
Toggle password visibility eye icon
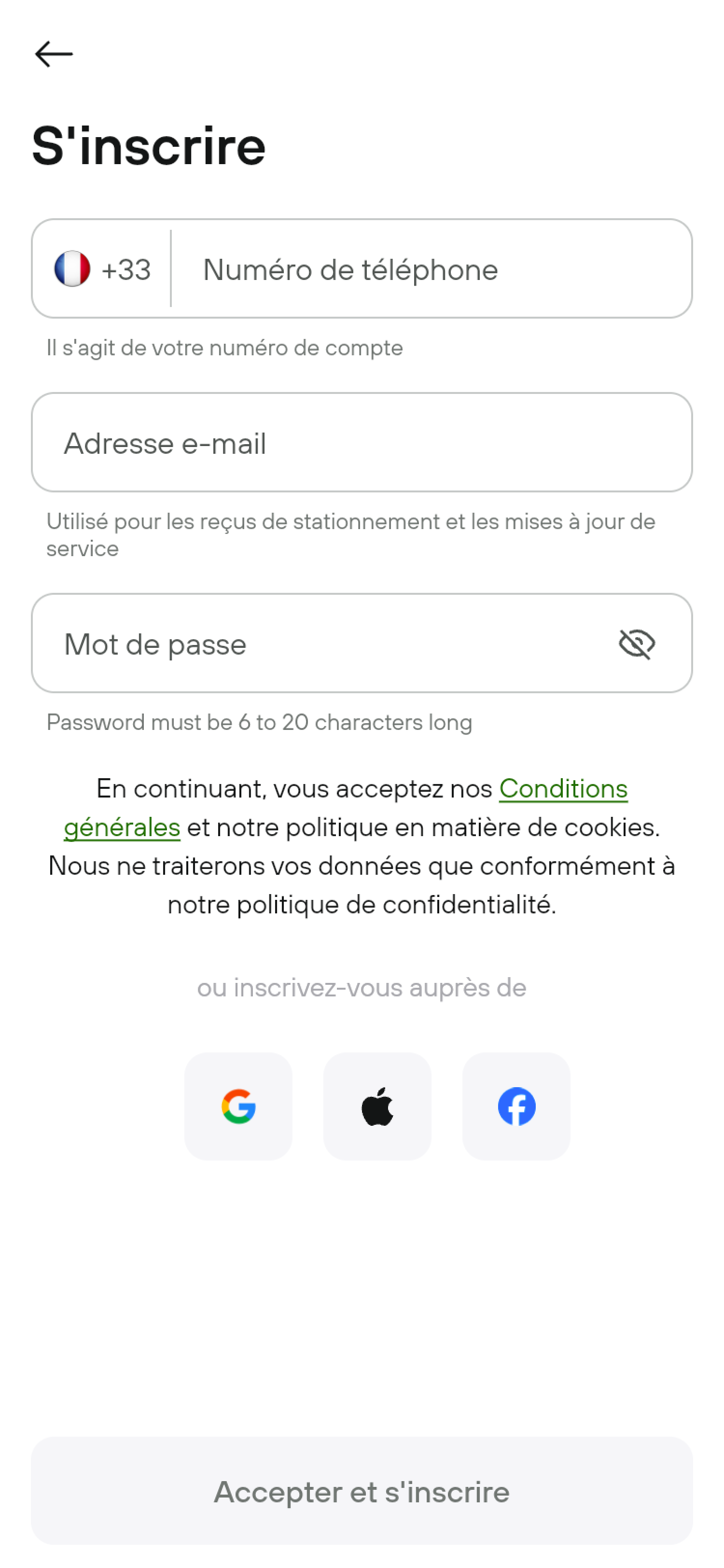pos(636,644)
